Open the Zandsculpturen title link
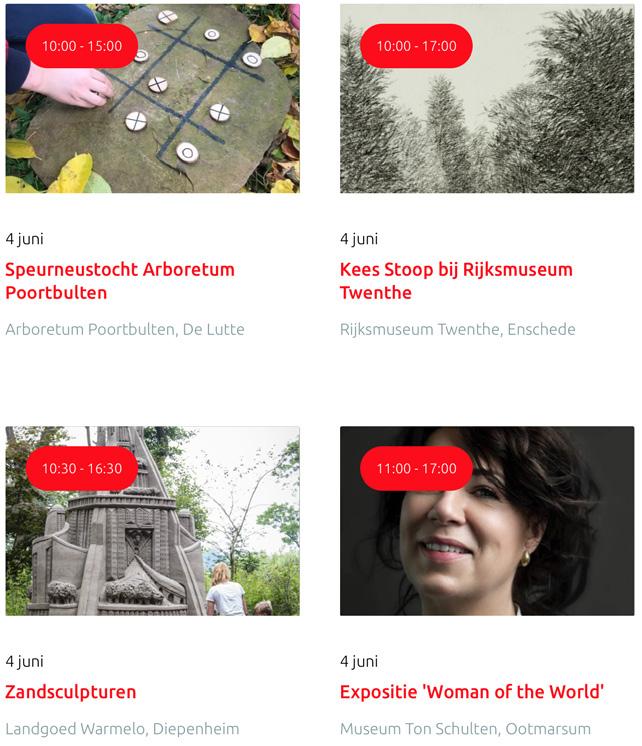 tap(71, 692)
